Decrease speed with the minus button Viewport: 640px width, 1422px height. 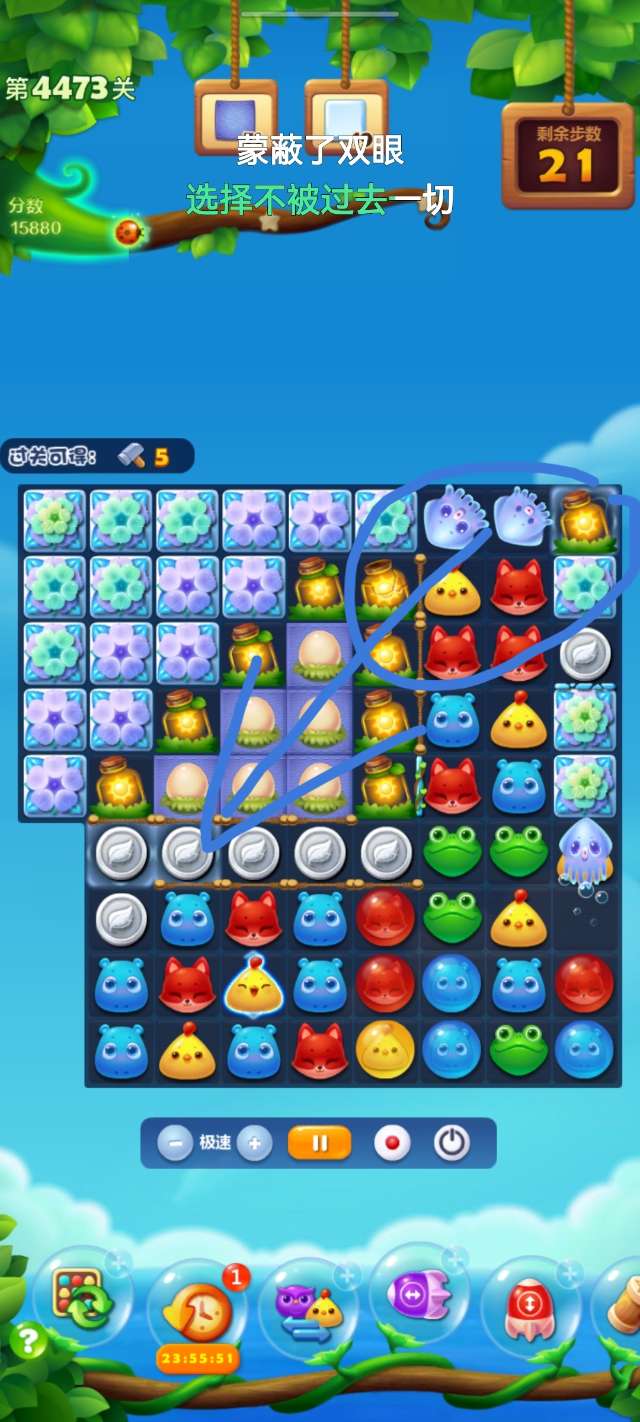click(175, 1143)
